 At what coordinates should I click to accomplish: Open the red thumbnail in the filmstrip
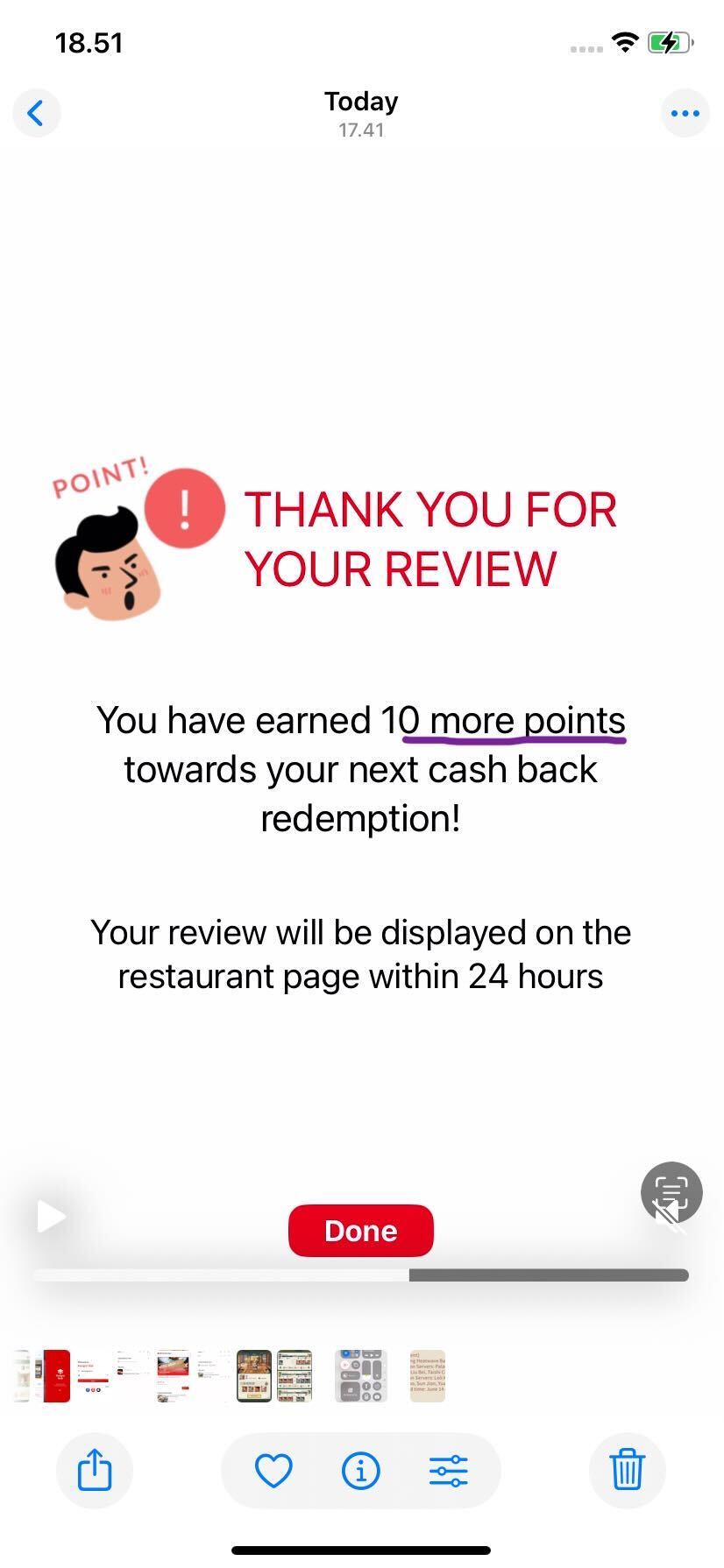pos(57,1376)
